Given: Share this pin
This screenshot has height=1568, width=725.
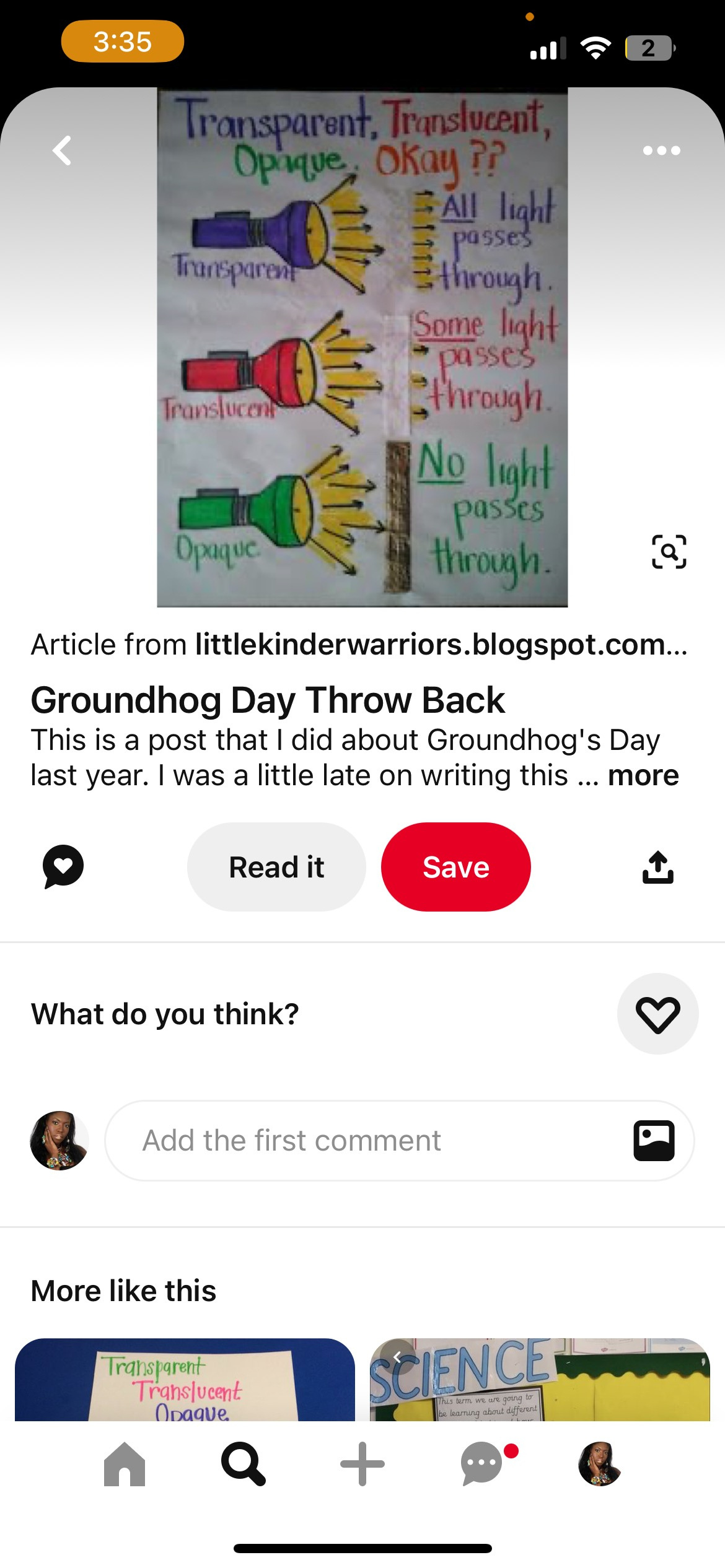Looking at the screenshot, I should (x=657, y=867).
